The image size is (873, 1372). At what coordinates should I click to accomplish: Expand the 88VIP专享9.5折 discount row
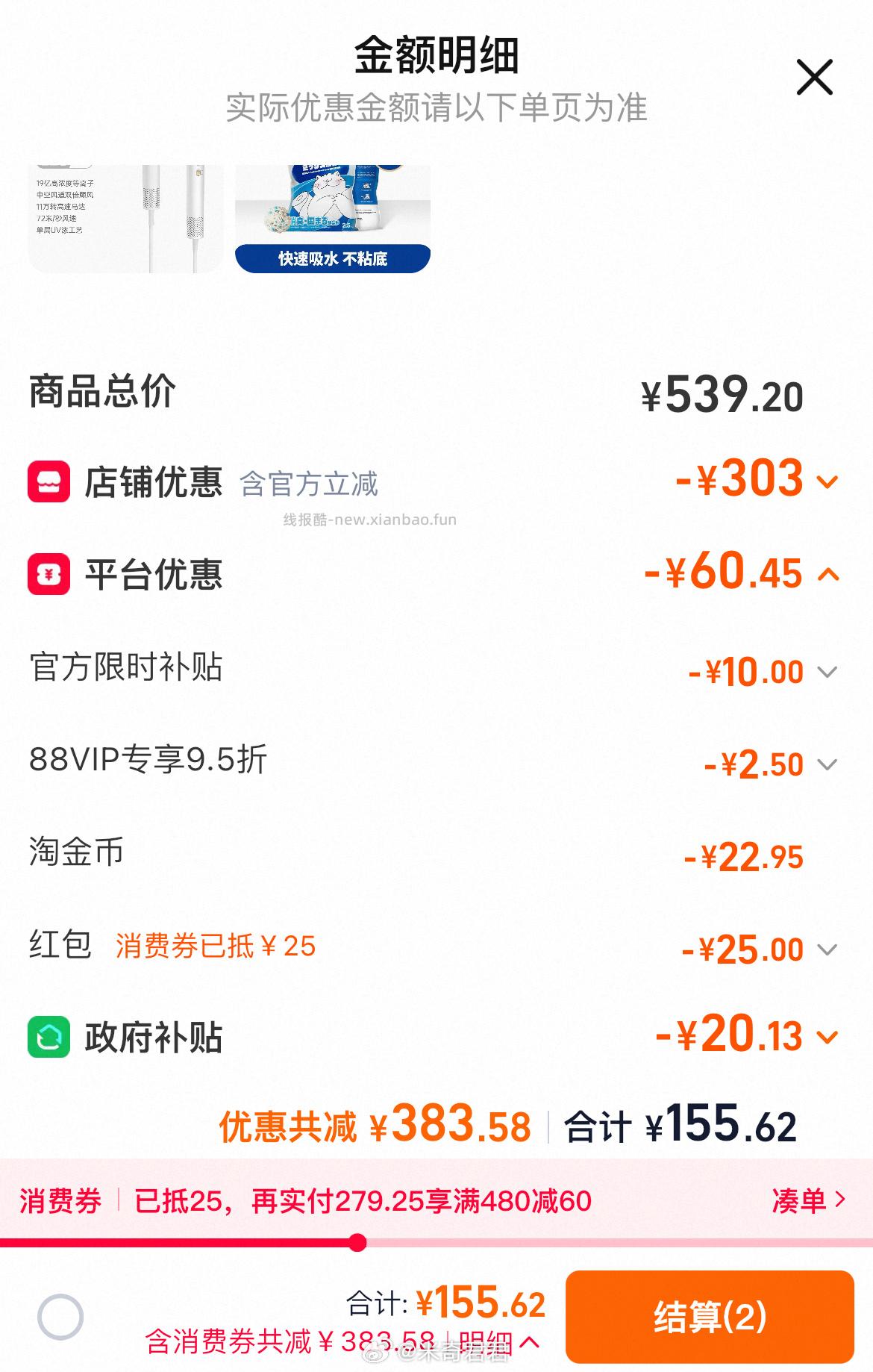coord(827,764)
